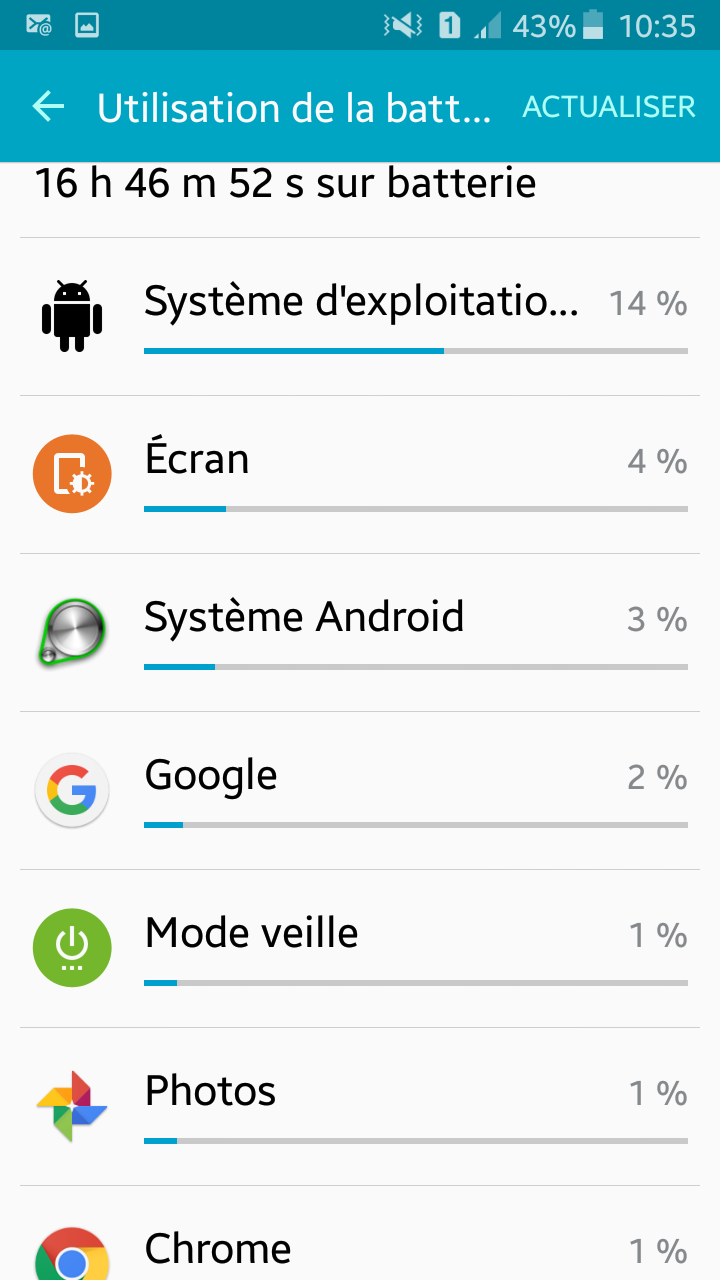Open Système d'exploitation battery details
Screen dimensions: 720x1280
click(x=360, y=317)
